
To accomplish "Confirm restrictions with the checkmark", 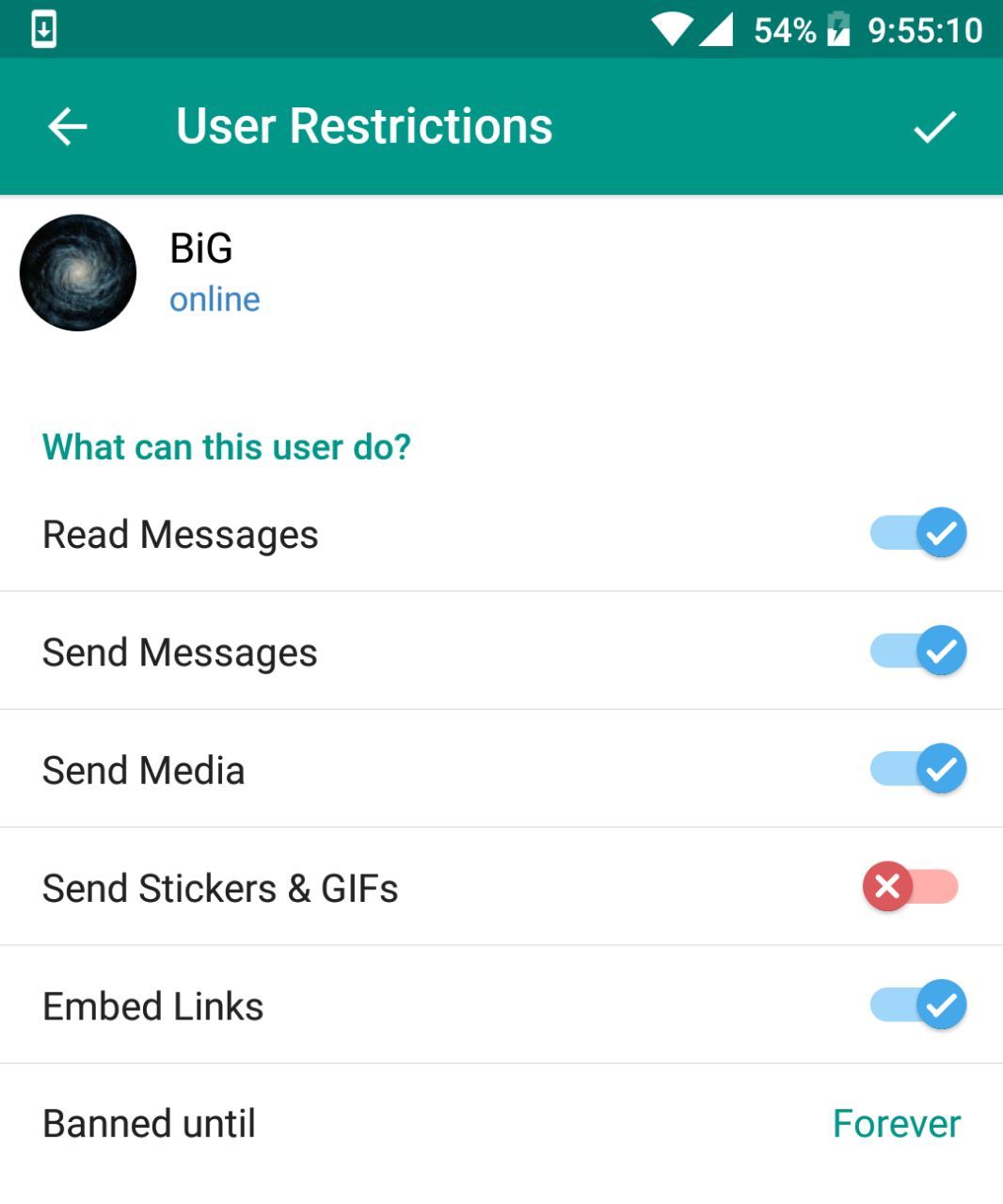I will pyautogui.click(x=934, y=127).
